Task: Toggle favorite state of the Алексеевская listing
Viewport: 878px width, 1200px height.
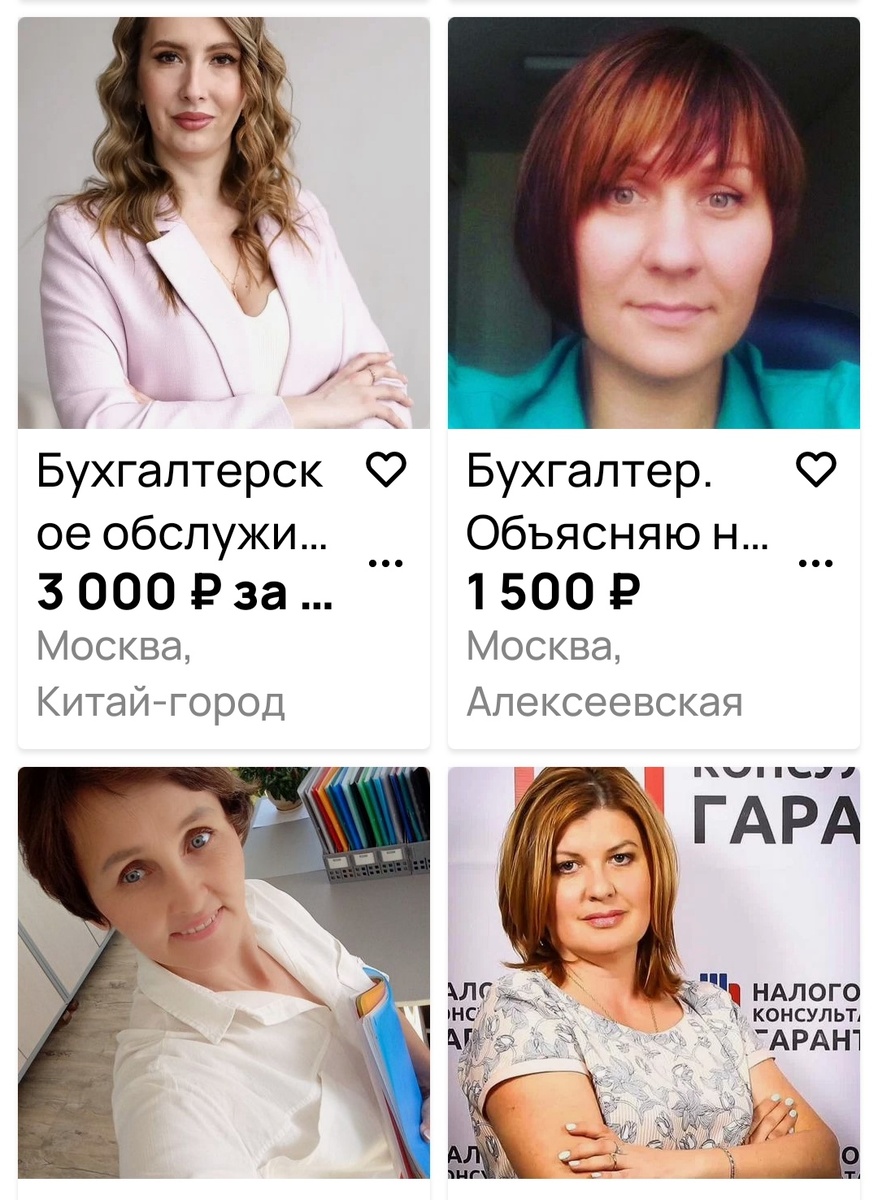Action: click(x=817, y=468)
